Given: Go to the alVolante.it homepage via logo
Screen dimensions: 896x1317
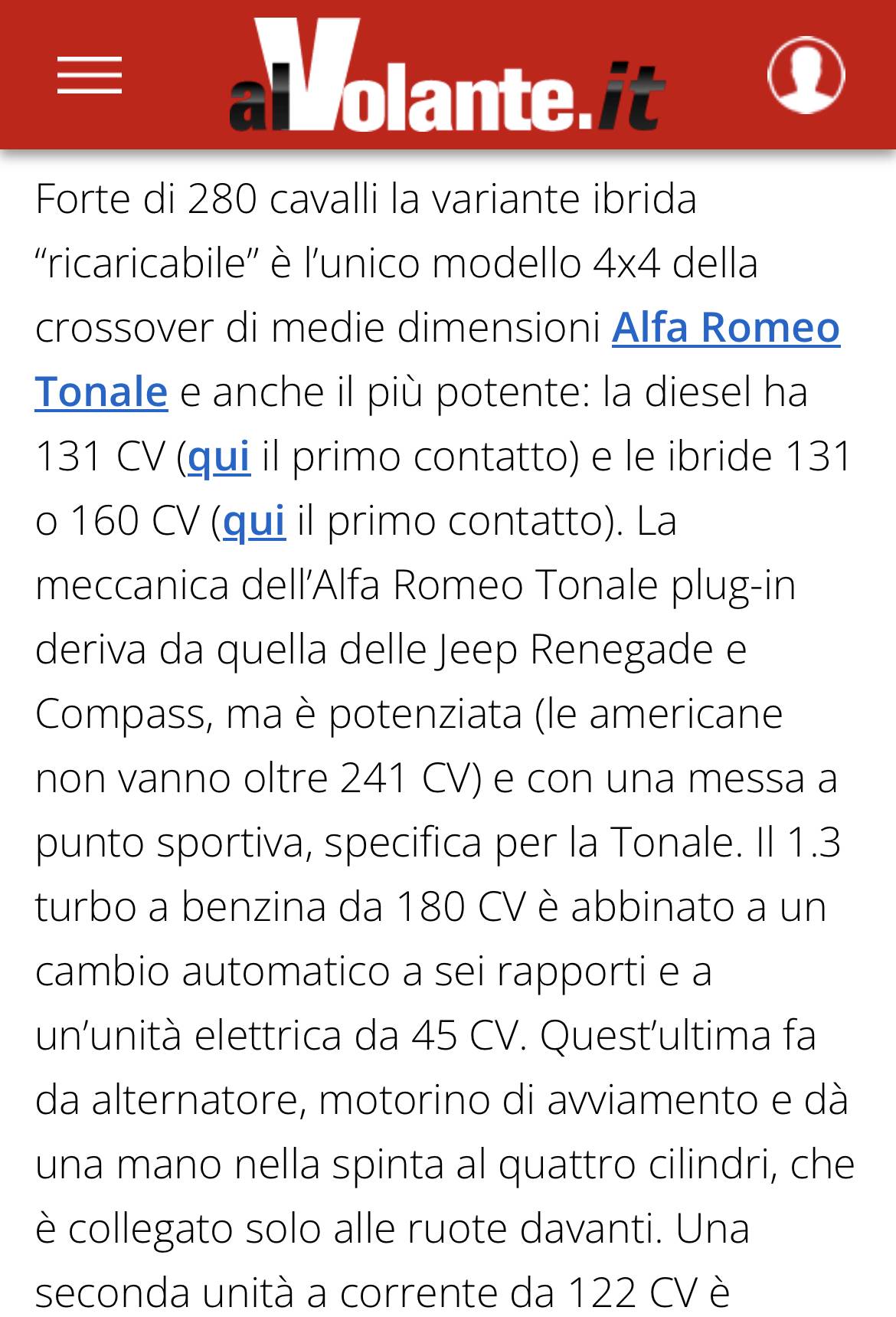Looking at the screenshot, I should [447, 75].
